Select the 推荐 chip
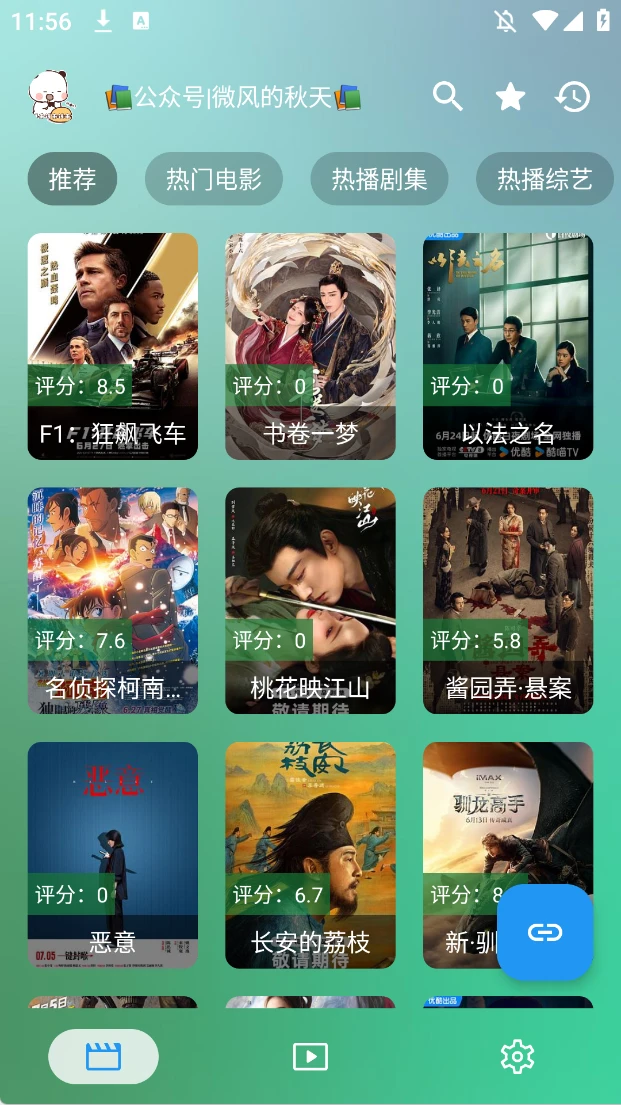 click(x=72, y=180)
